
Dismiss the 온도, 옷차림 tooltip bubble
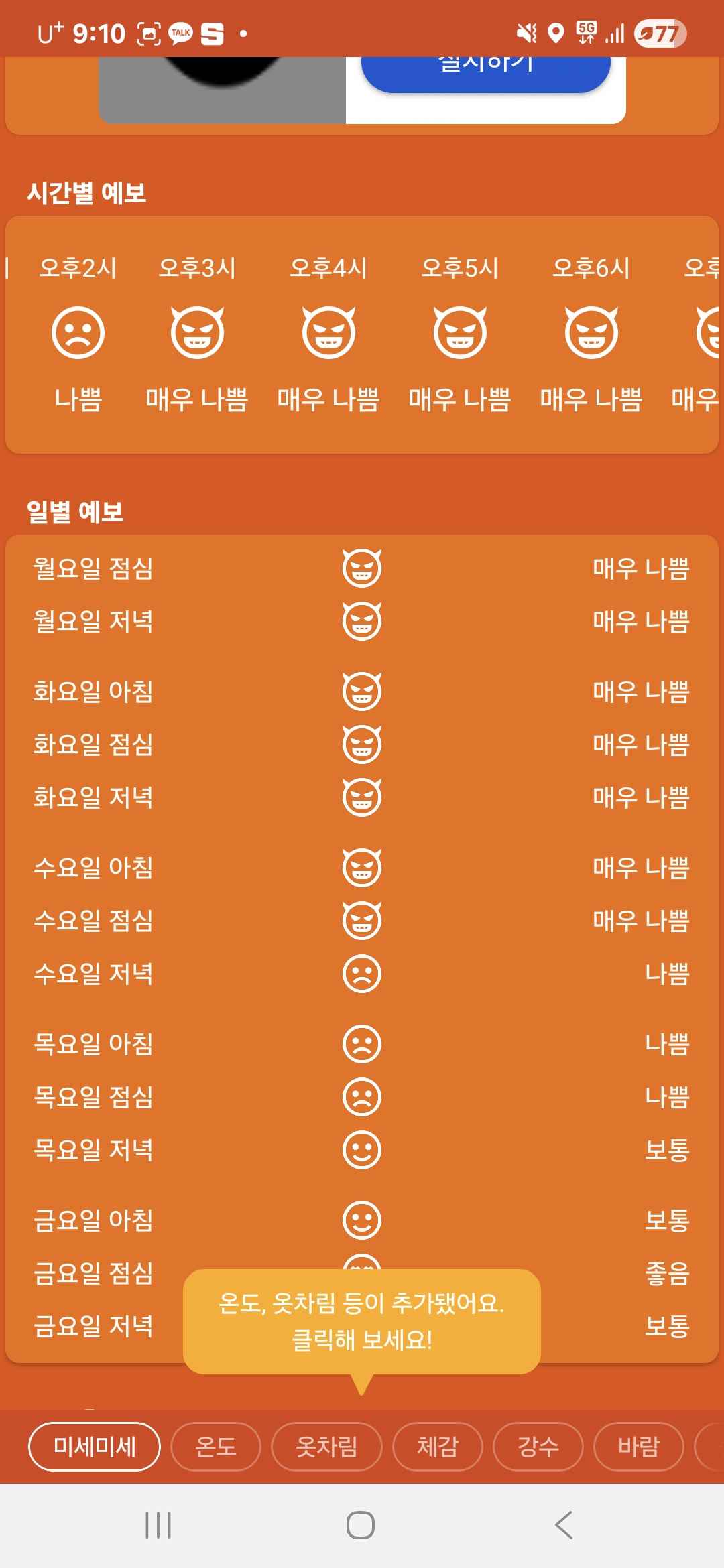tap(361, 1321)
